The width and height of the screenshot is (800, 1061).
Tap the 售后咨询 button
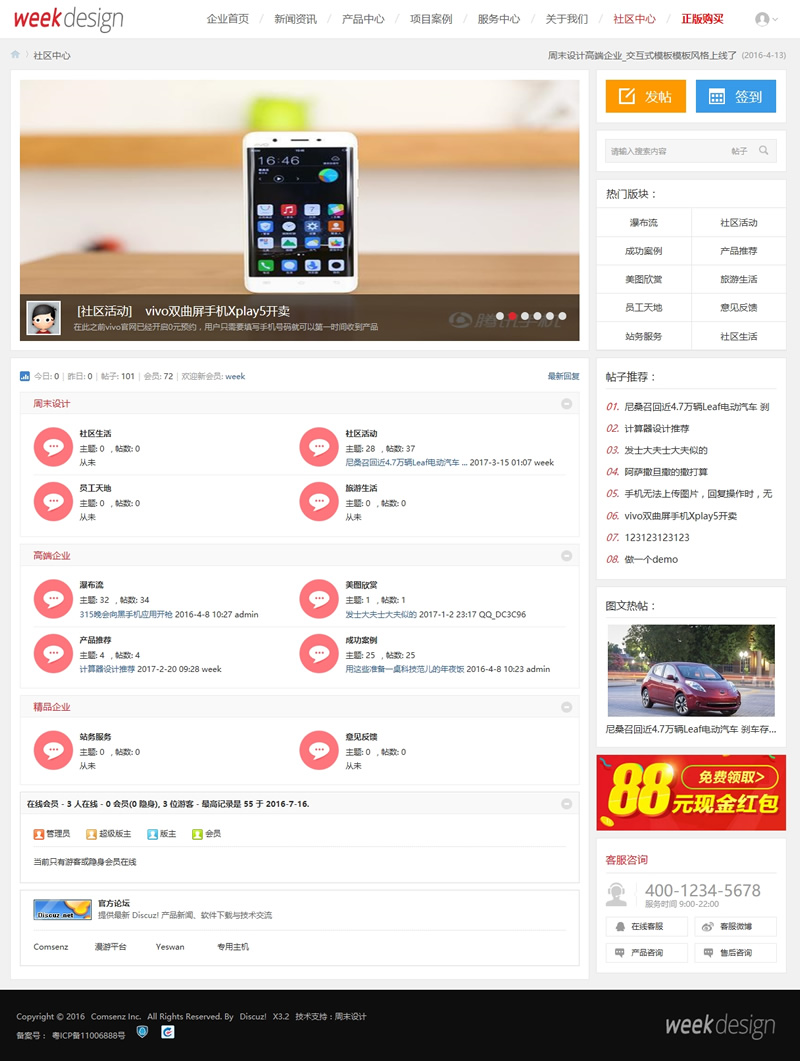[x=735, y=953]
